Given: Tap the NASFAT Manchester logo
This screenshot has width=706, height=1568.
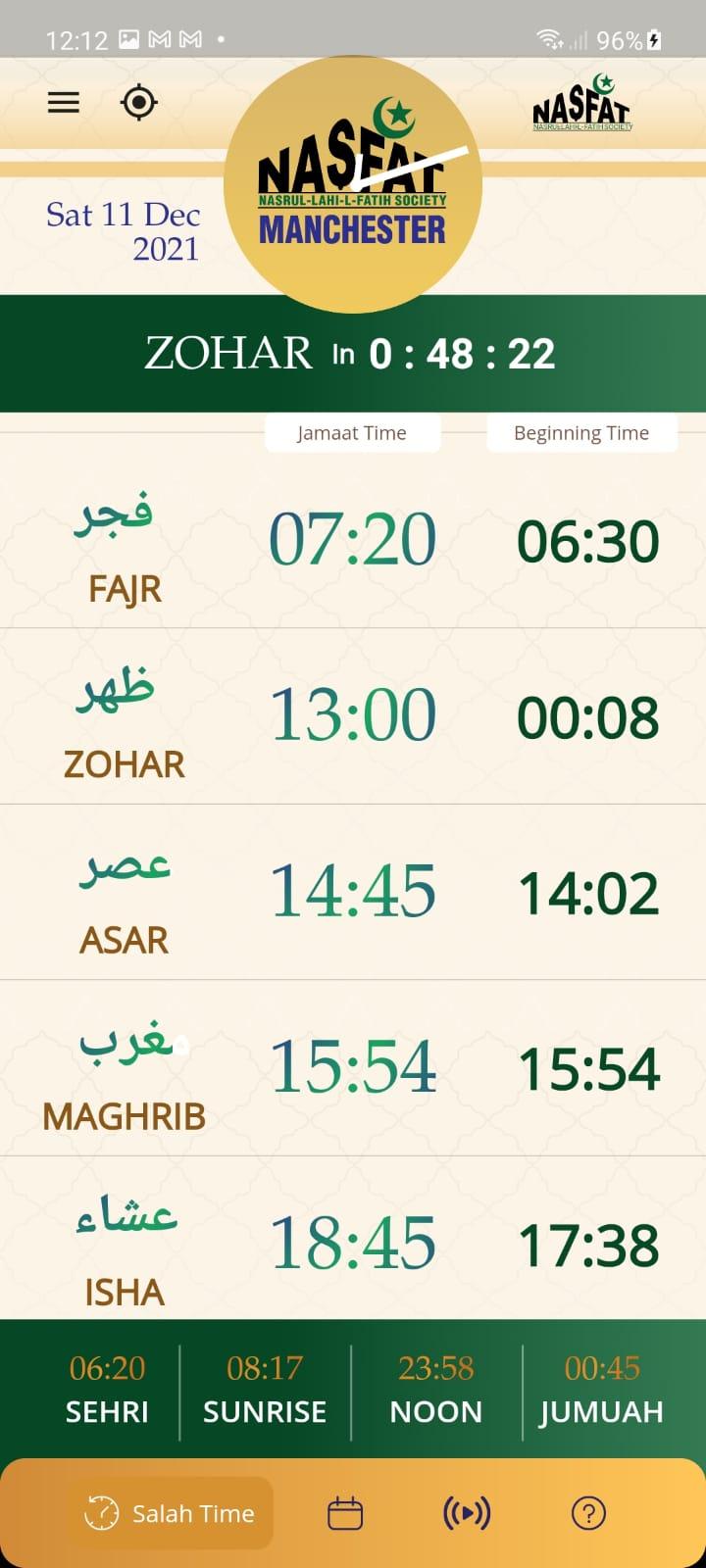Looking at the screenshot, I should pyautogui.click(x=353, y=176).
